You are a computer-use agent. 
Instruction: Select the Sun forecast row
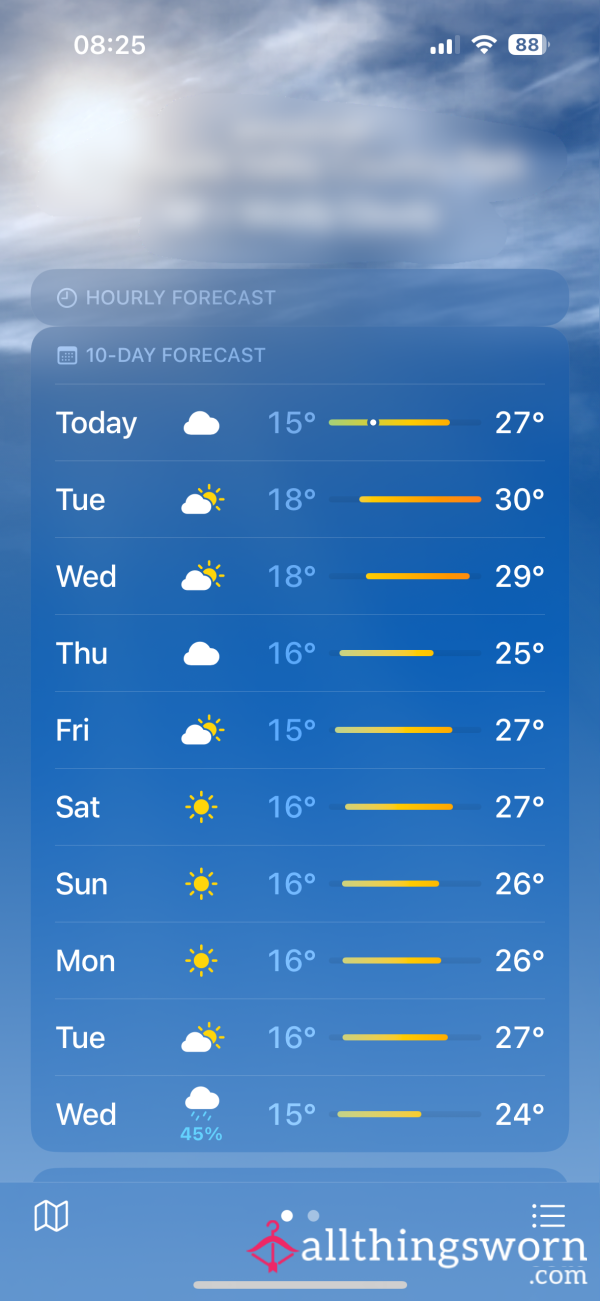click(300, 884)
